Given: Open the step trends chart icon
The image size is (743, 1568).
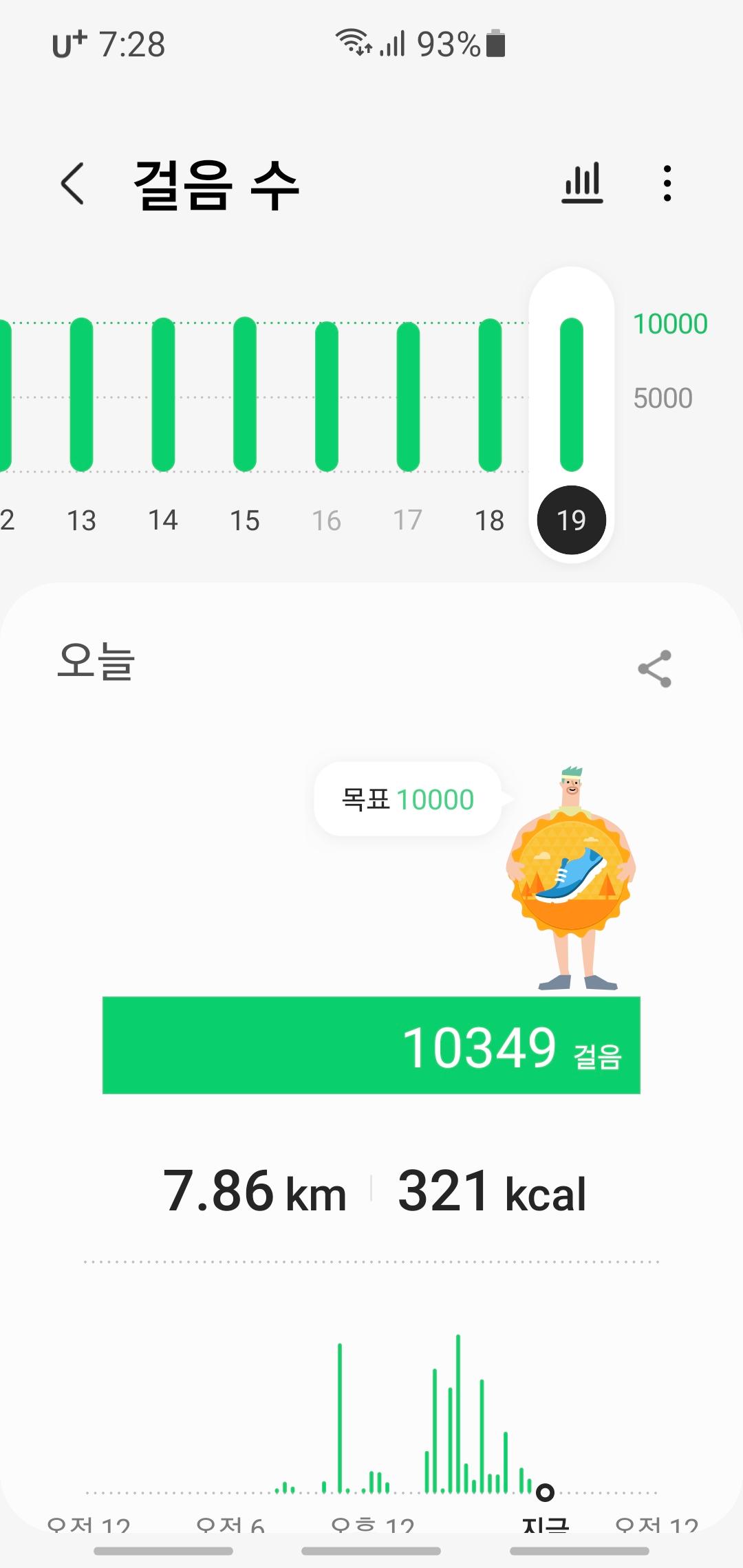Looking at the screenshot, I should click(582, 184).
